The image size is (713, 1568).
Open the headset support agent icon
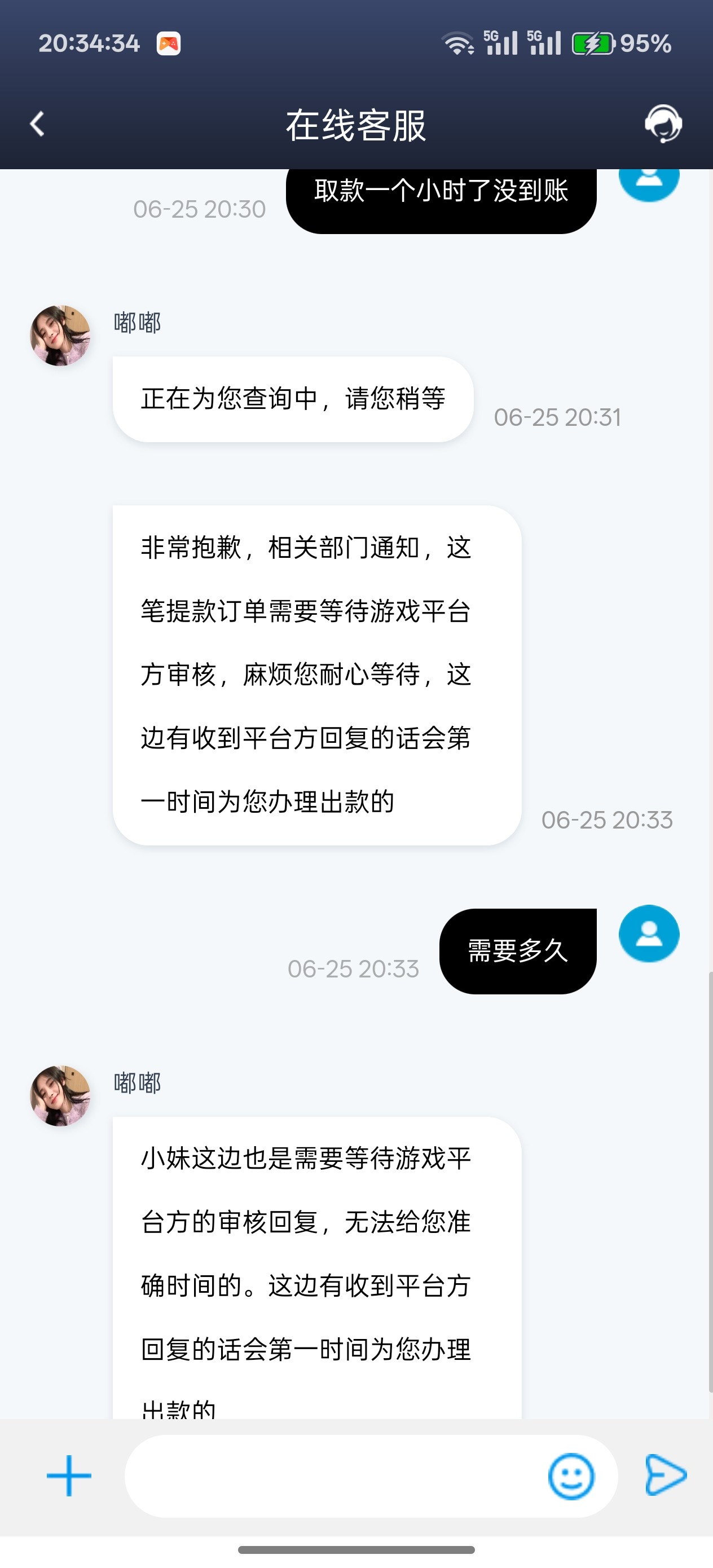tap(663, 124)
